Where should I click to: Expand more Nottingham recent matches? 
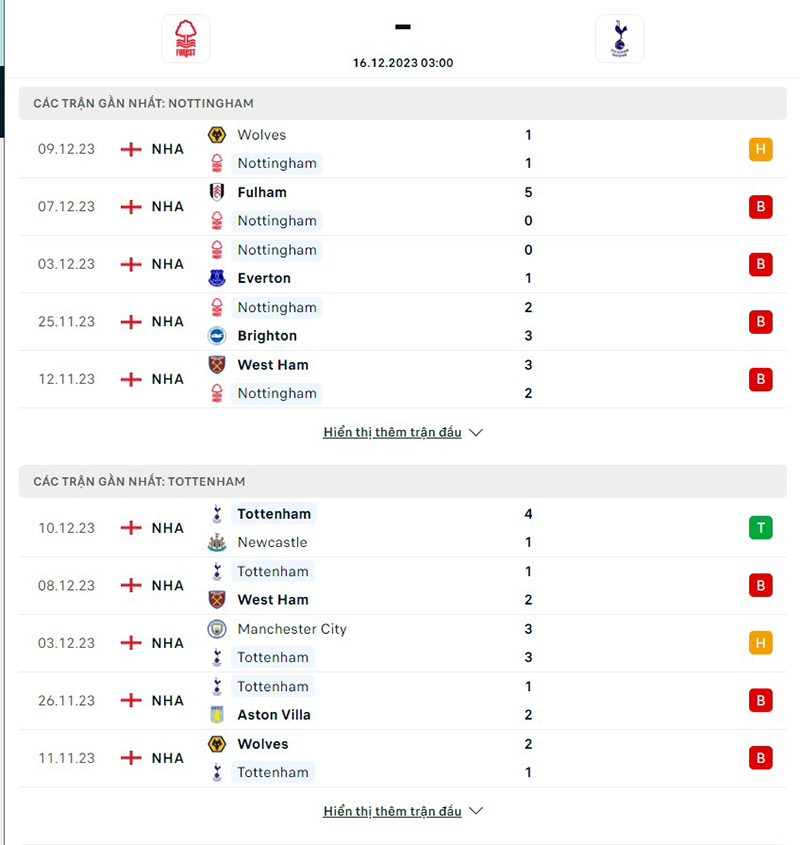click(402, 433)
